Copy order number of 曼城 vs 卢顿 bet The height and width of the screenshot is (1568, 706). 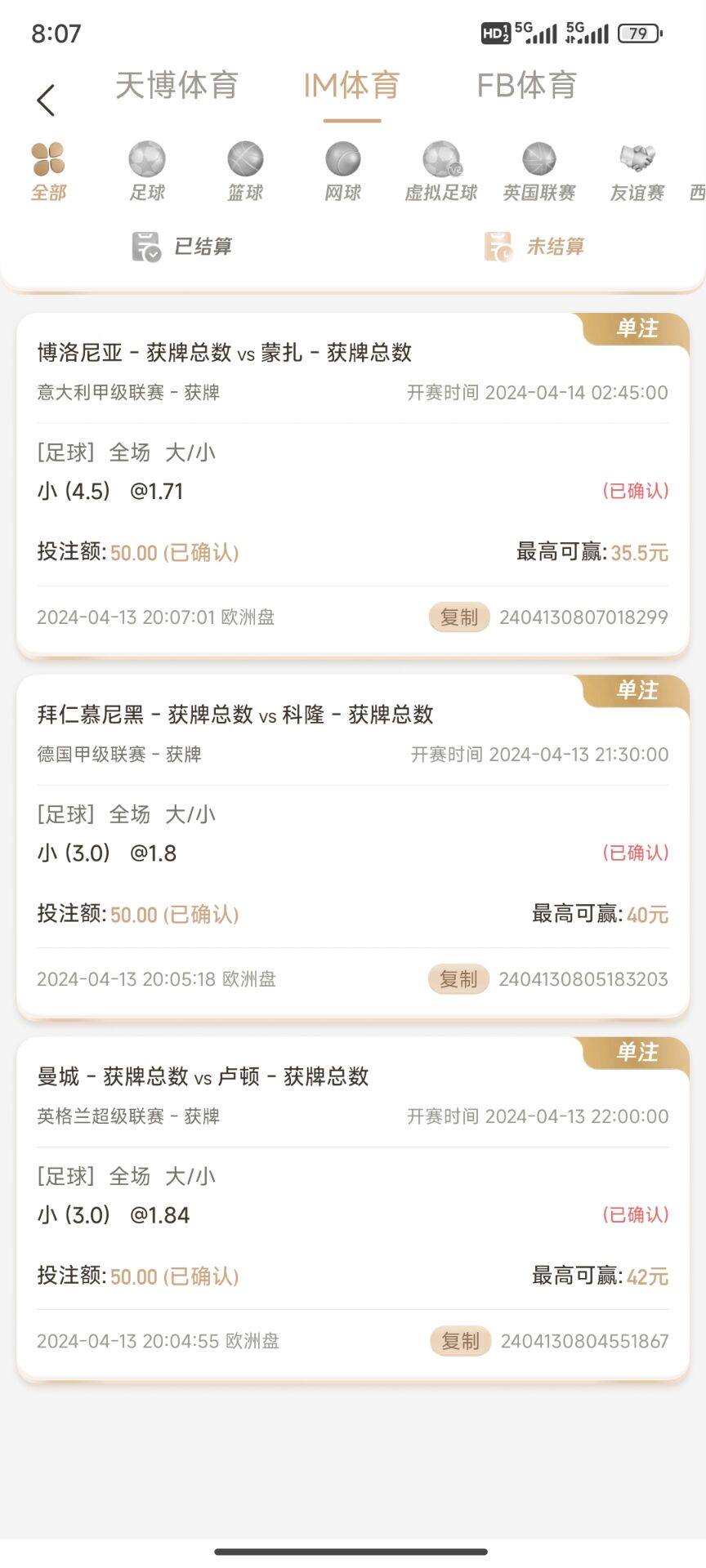coord(460,1341)
